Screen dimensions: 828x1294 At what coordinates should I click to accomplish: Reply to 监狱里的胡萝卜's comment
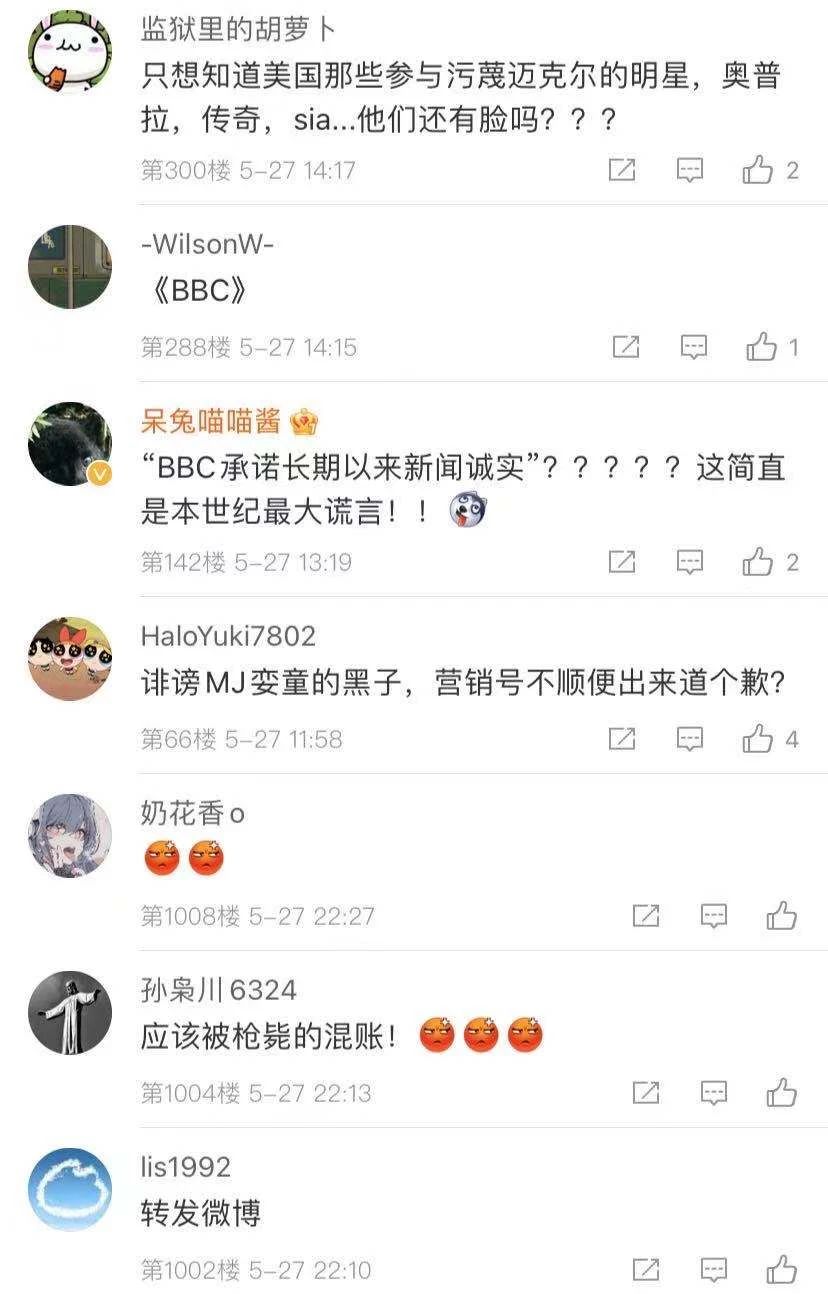(x=690, y=170)
